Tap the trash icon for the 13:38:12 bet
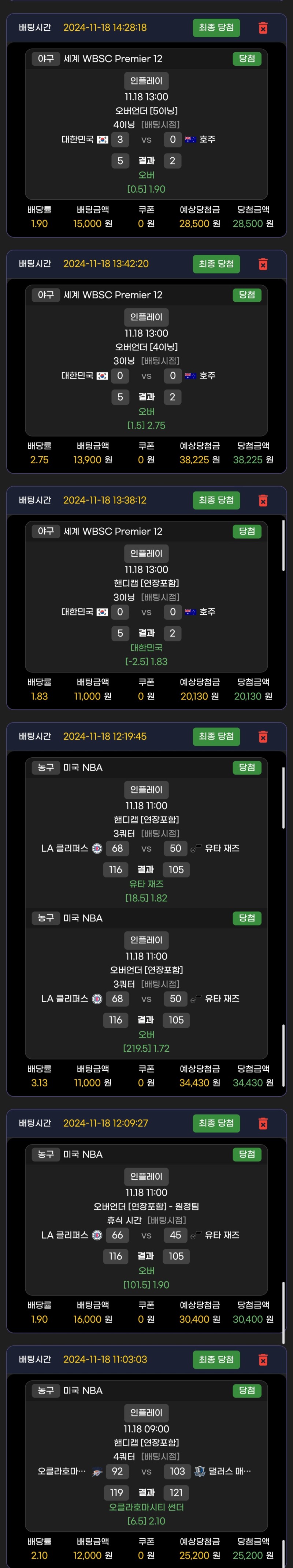Screen dimensions: 293x1568 (x=263, y=500)
